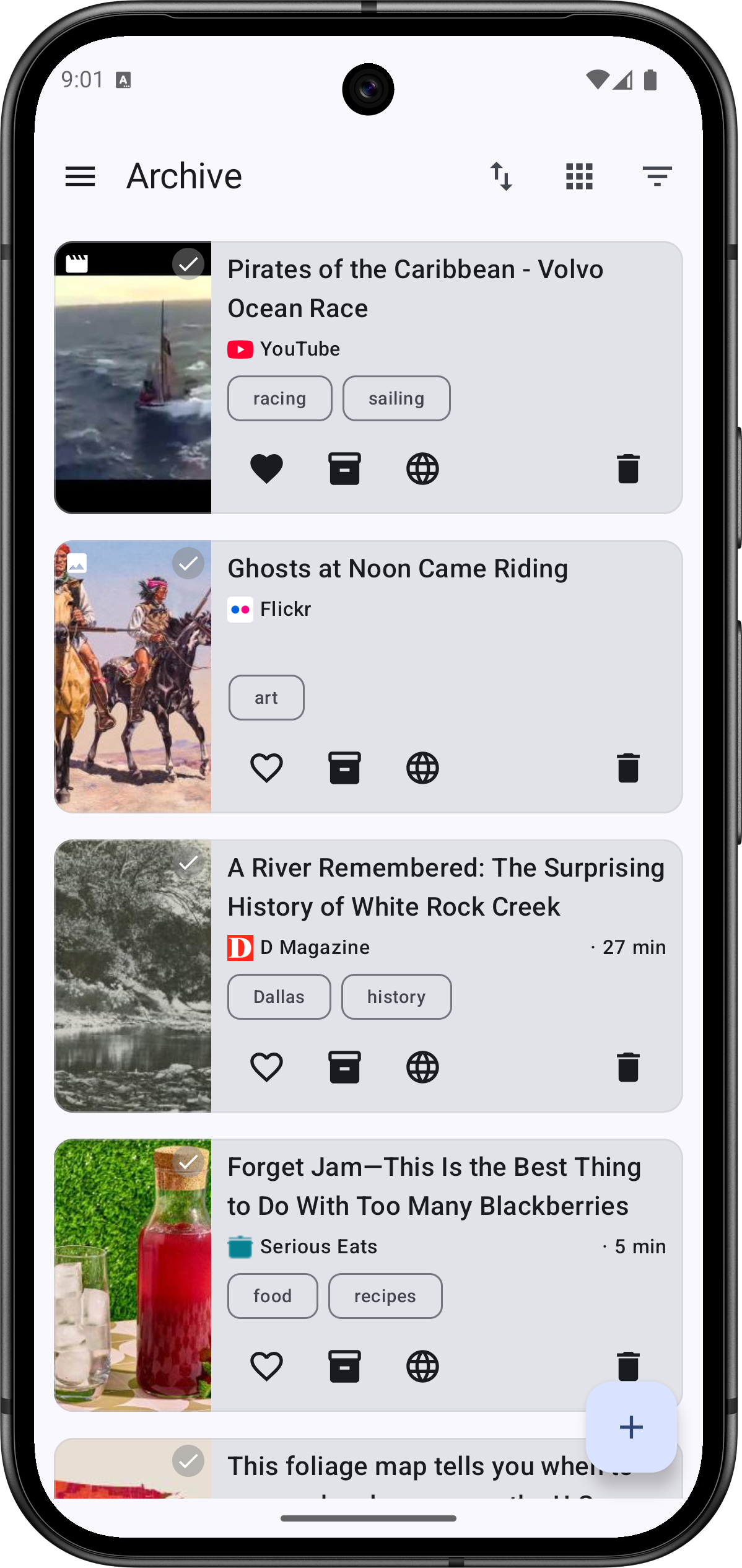Switch to the grid layout view
742x1568 pixels.
pos(579,177)
